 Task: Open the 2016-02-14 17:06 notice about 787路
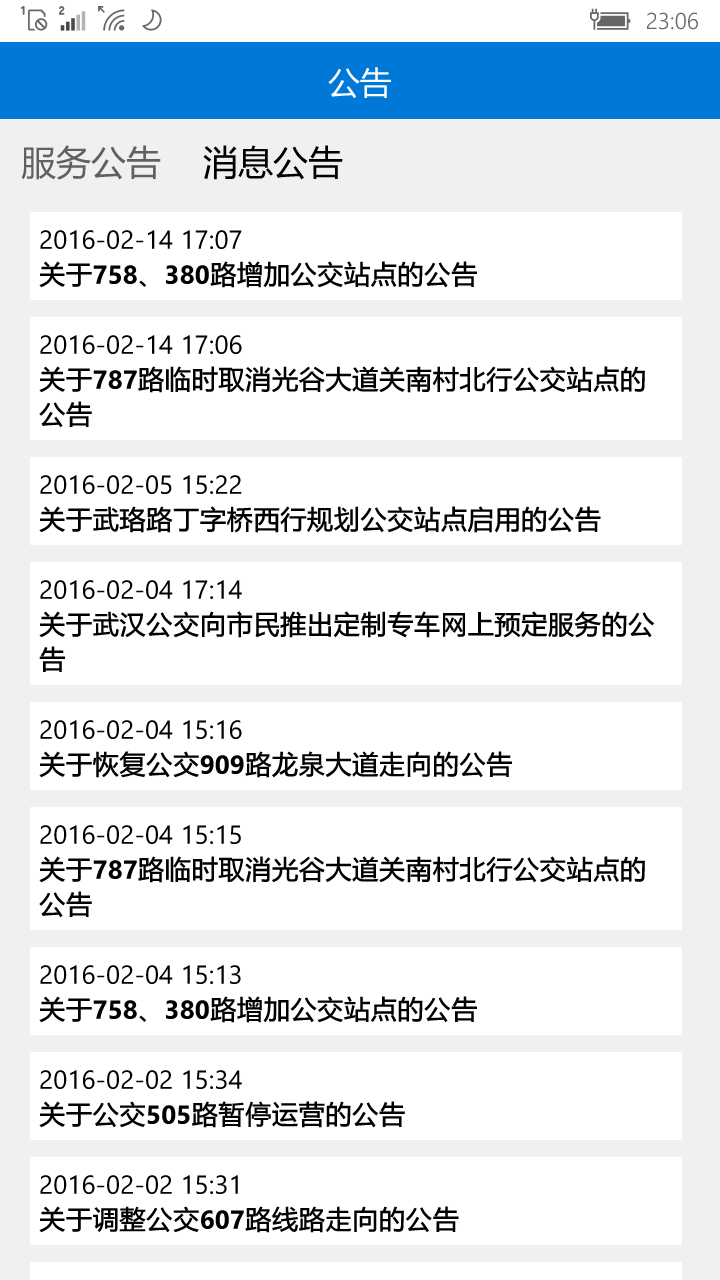point(355,378)
